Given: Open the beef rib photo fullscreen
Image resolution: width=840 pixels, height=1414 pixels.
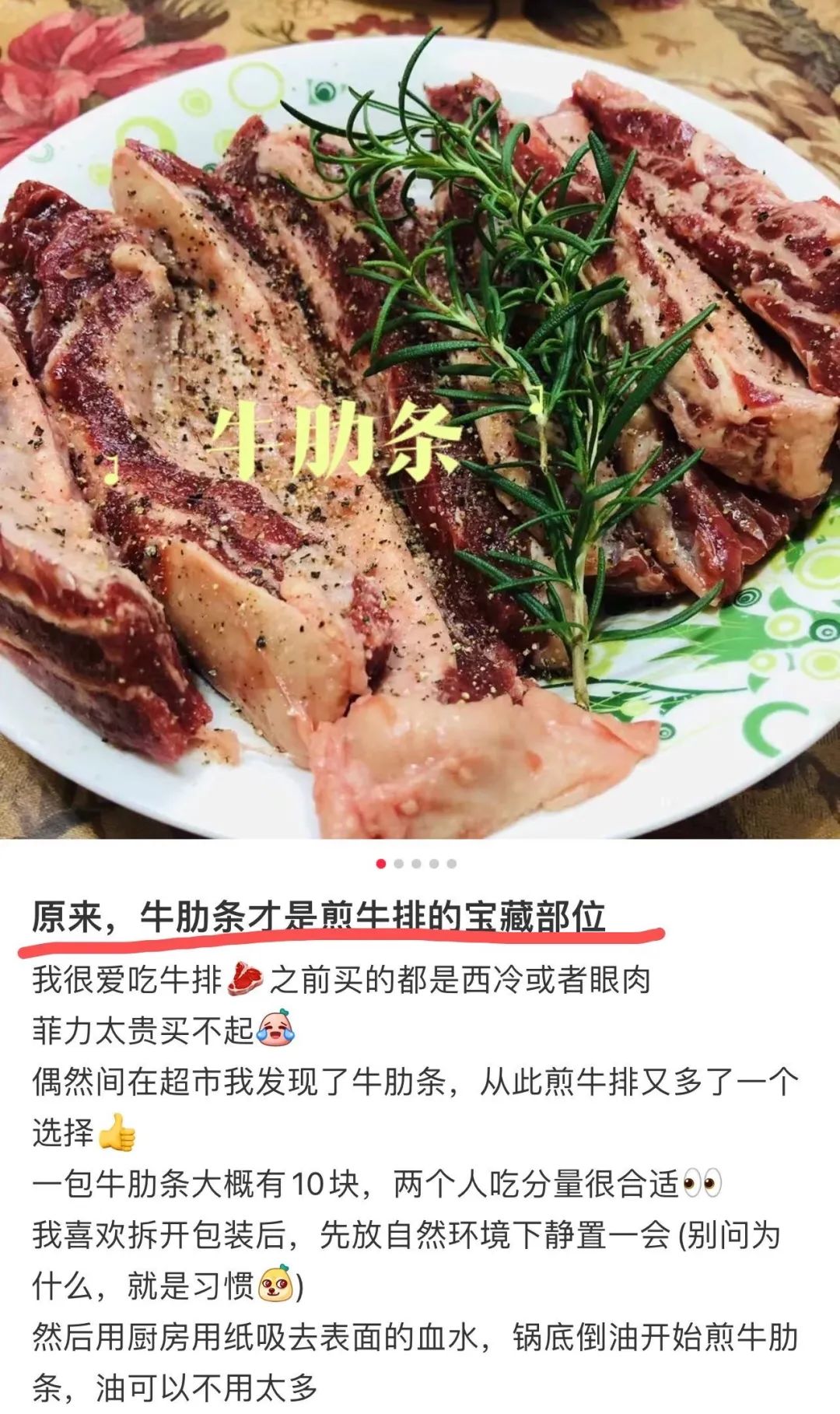Looking at the screenshot, I should 420,420.
